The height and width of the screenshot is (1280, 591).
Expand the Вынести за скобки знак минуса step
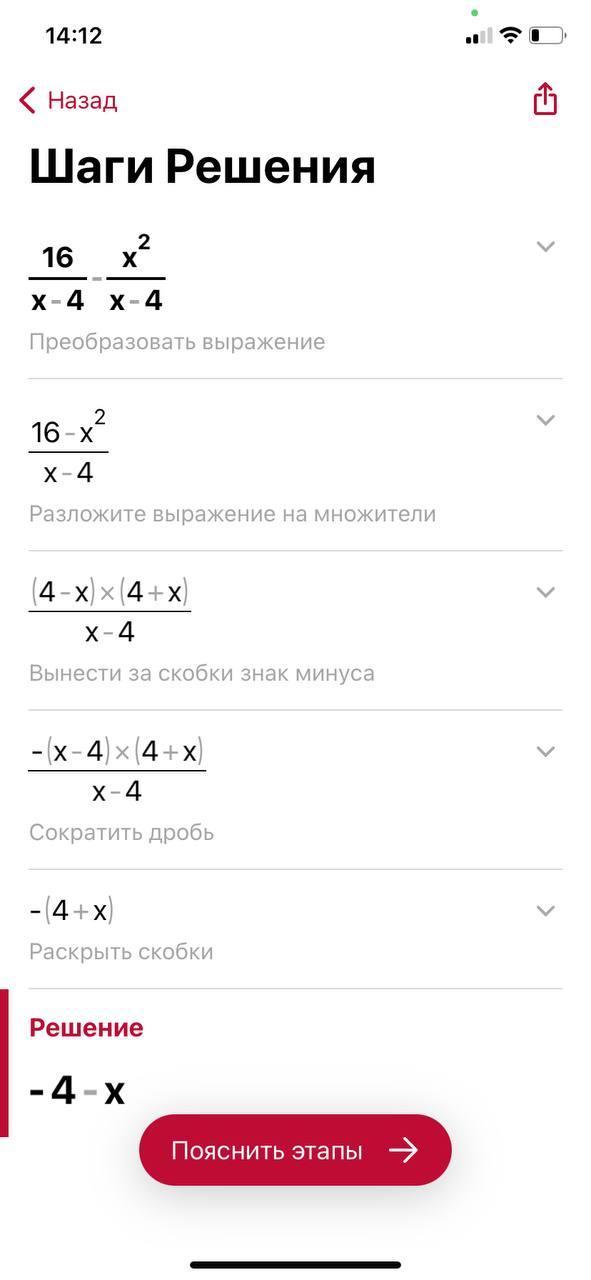click(x=545, y=592)
